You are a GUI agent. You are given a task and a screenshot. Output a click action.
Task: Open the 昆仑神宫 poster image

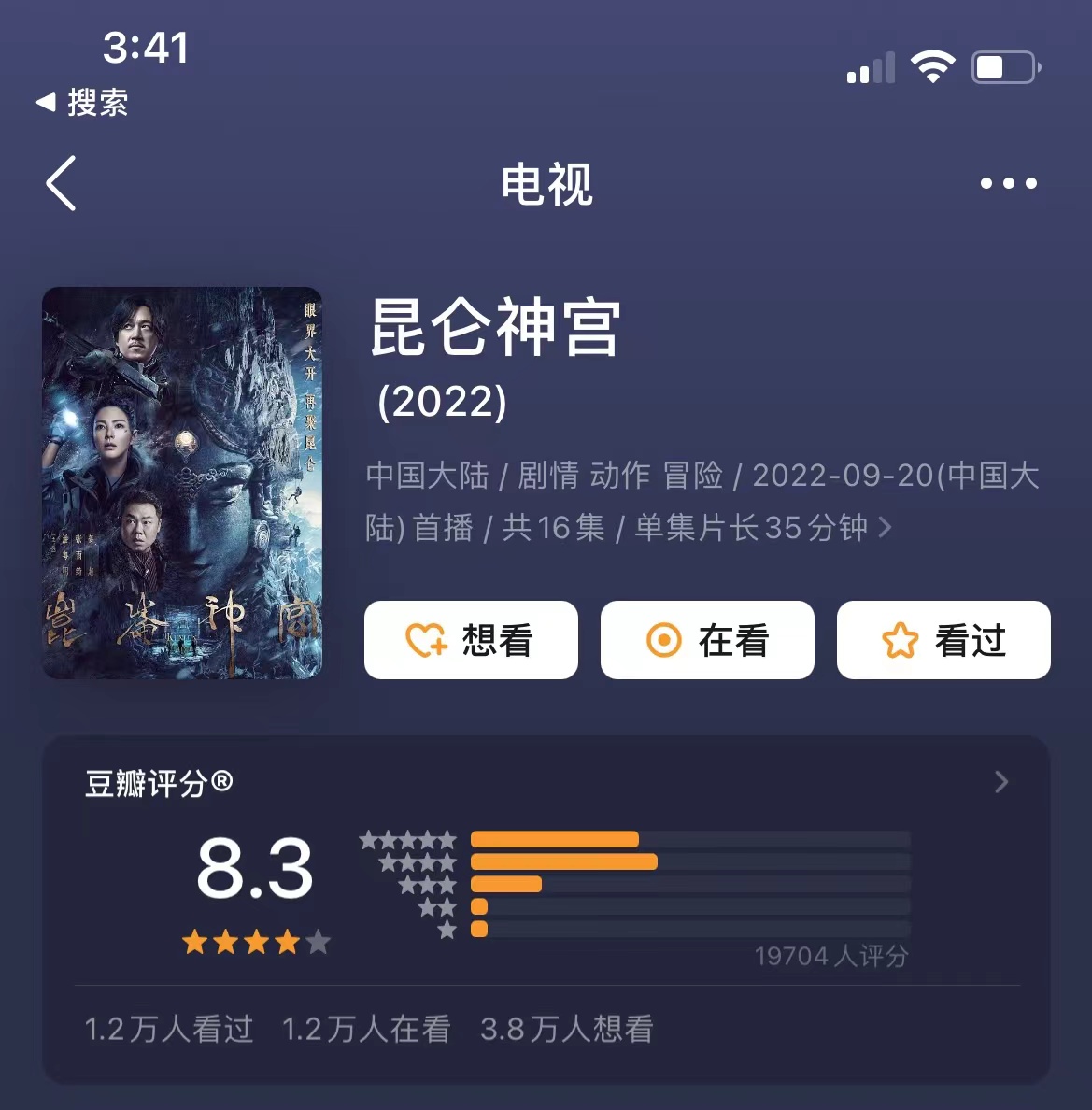point(182,482)
